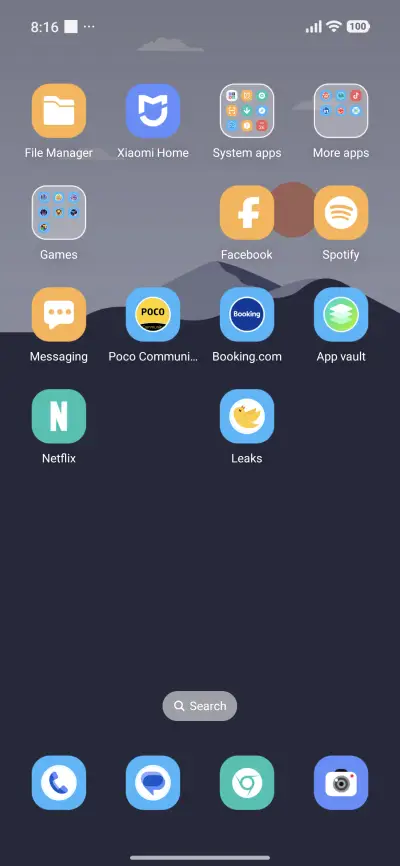Screen dimensions: 400x866
Task: Launch Xiaomi Home
Action: click(x=152, y=110)
